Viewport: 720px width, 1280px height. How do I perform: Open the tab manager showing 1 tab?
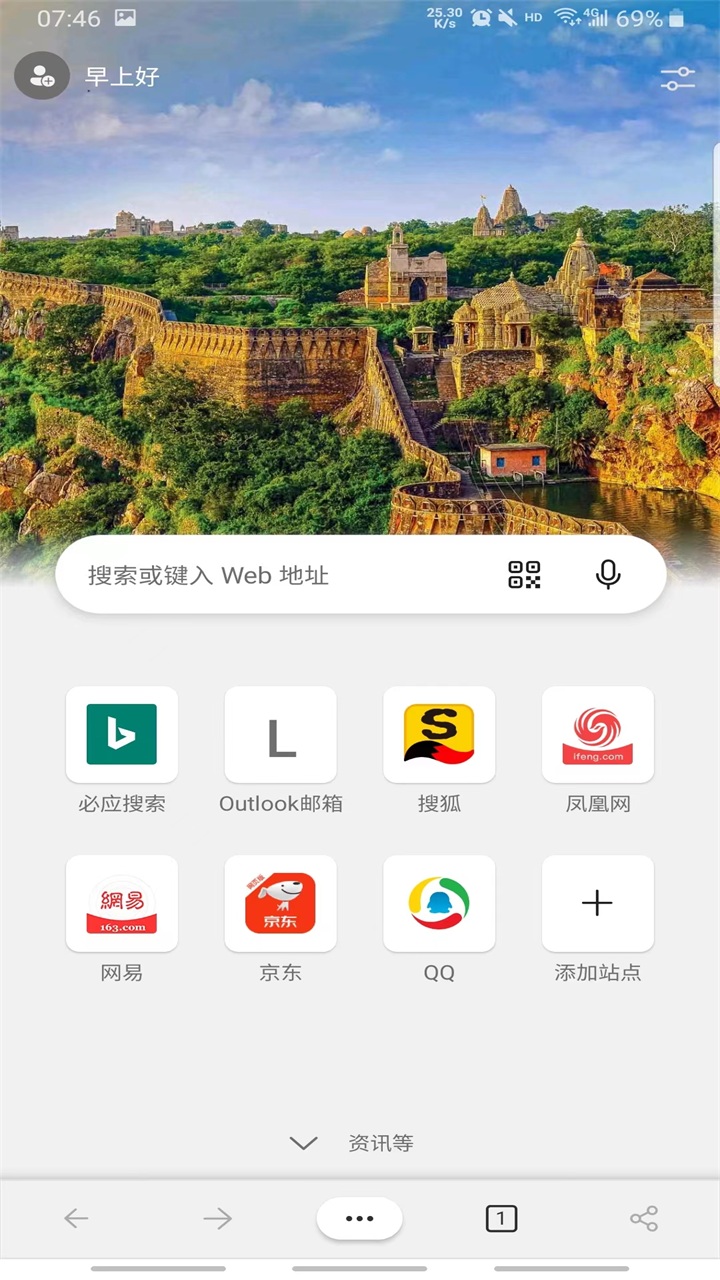[501, 1218]
